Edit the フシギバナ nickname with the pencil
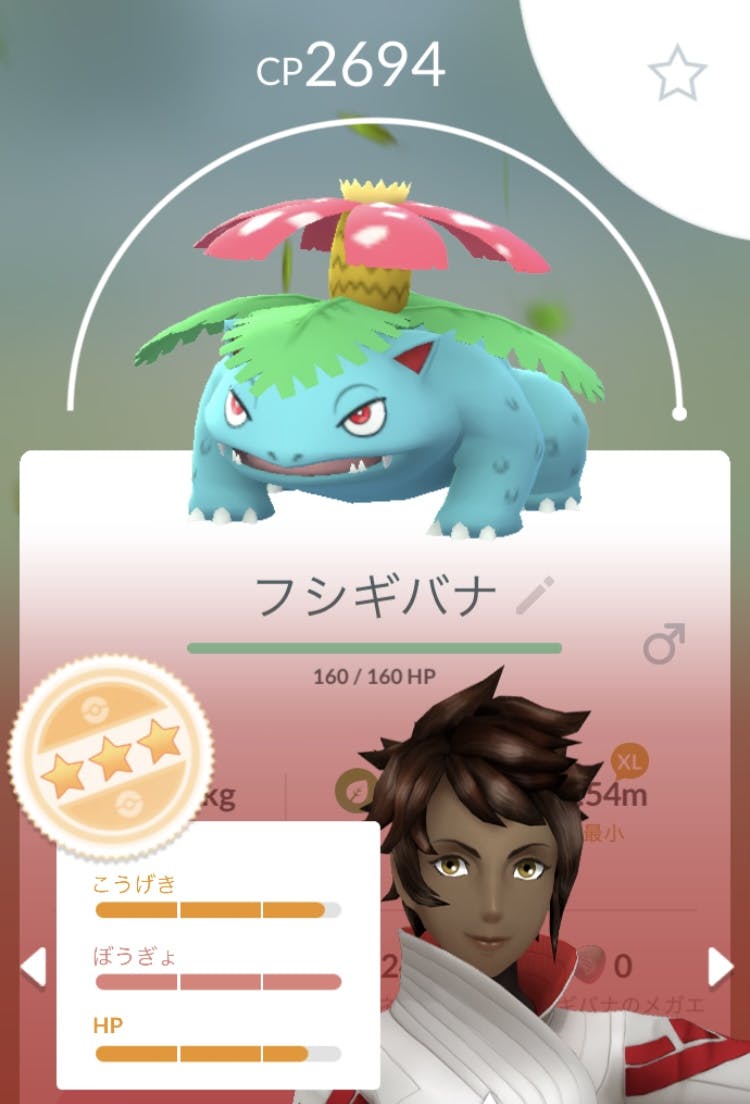The image size is (750, 1104). 535,597
